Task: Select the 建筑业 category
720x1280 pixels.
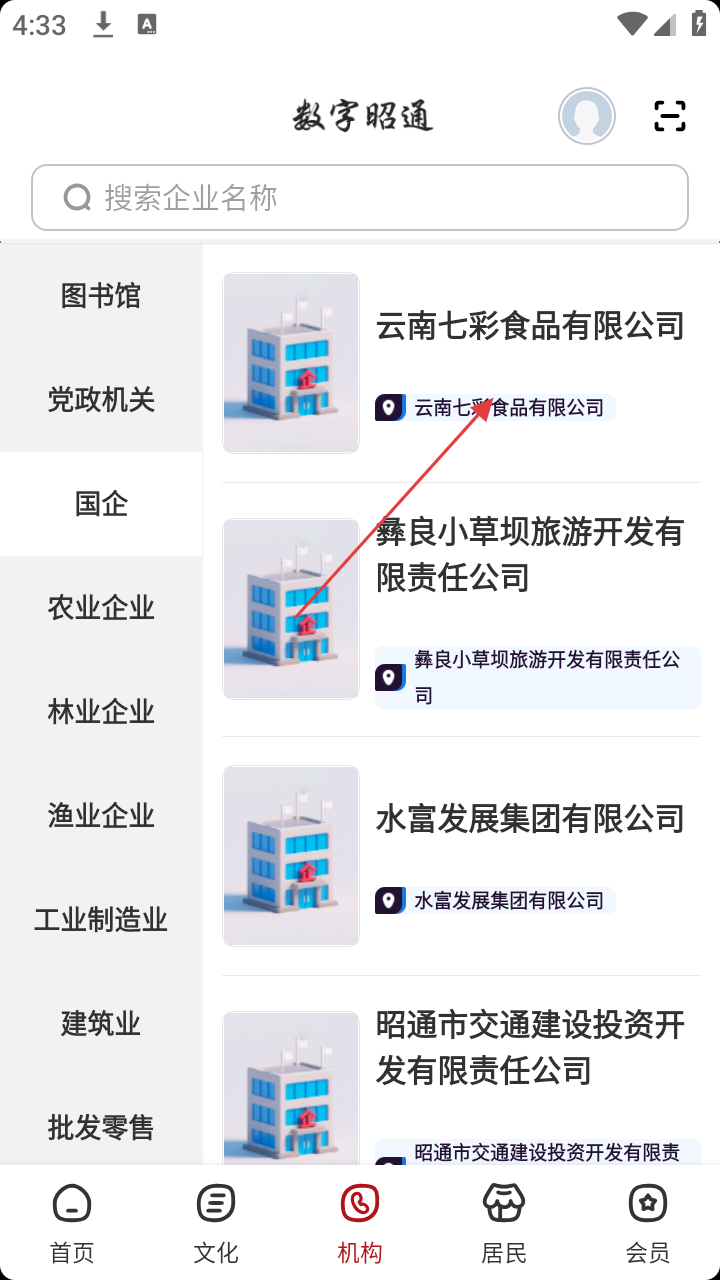Action: click(101, 1024)
